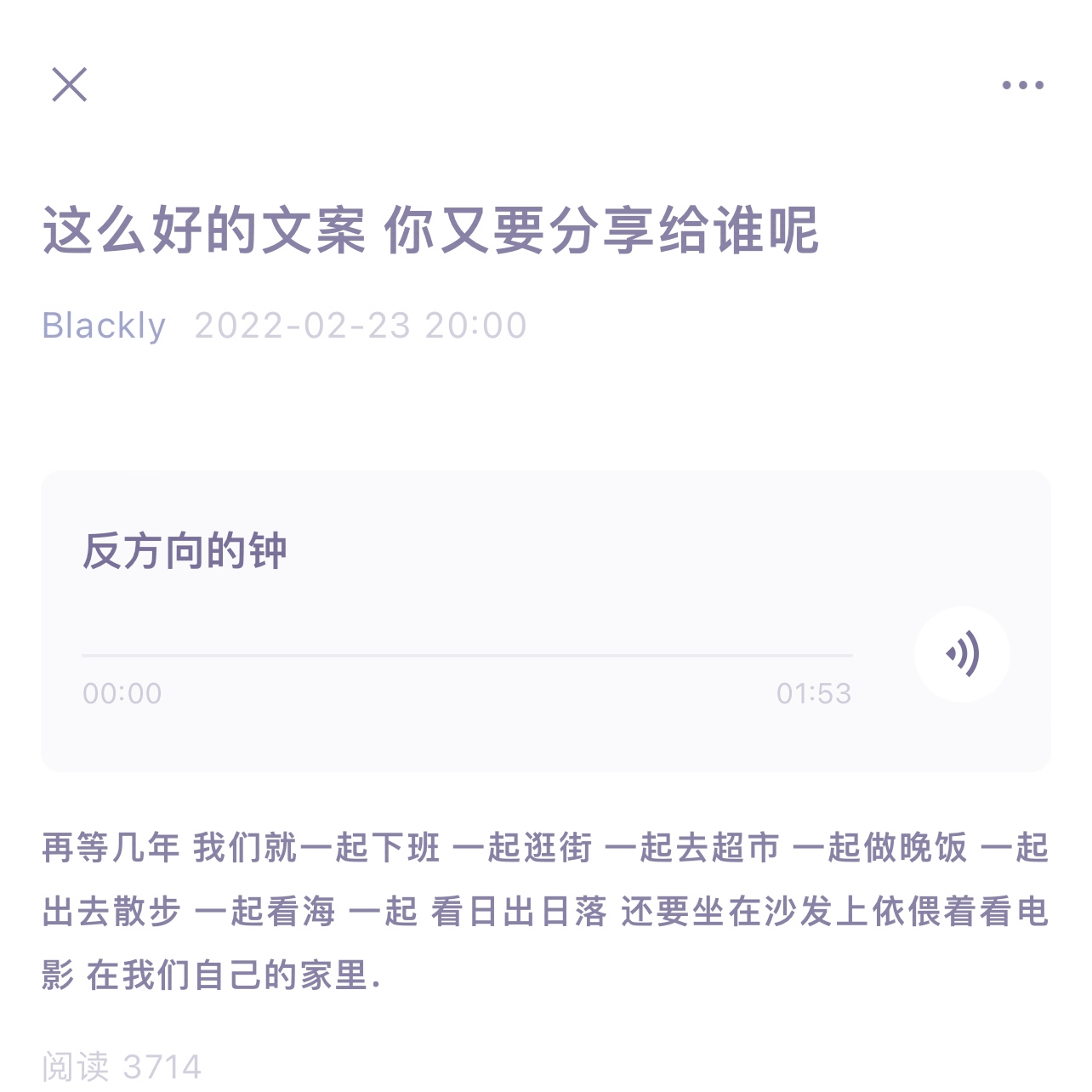Close the article page

[70, 85]
